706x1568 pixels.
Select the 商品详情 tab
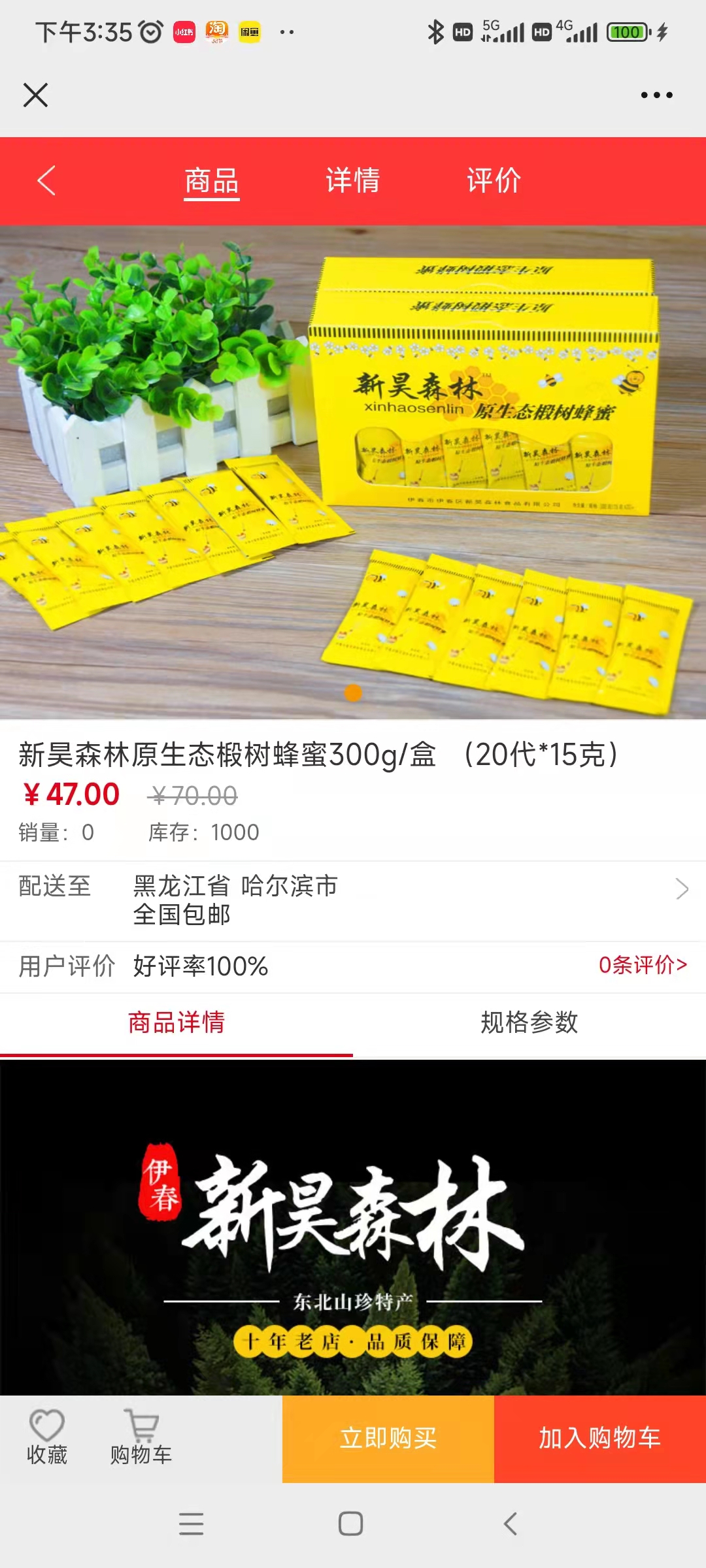point(176,1022)
